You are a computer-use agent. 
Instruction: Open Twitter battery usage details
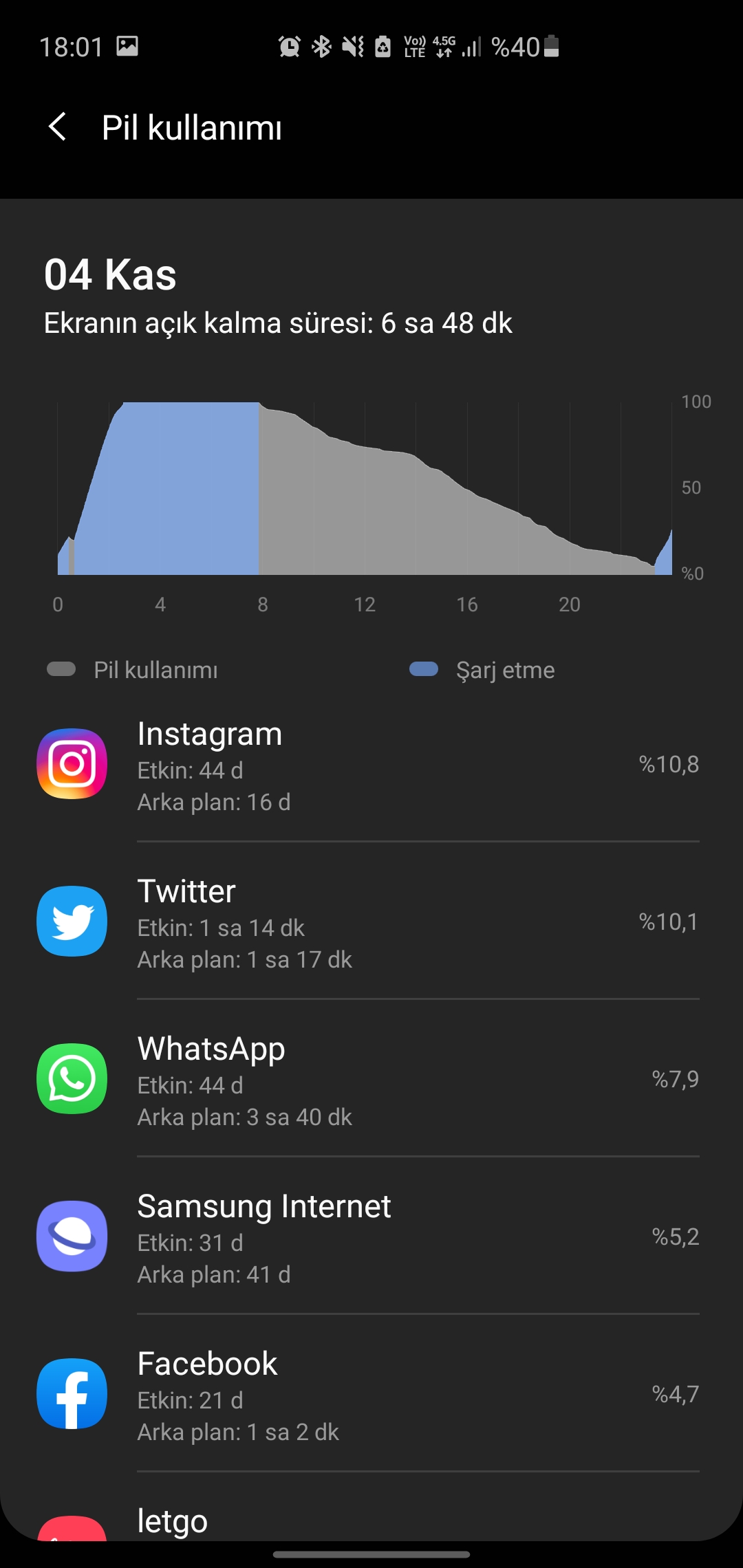(x=371, y=921)
